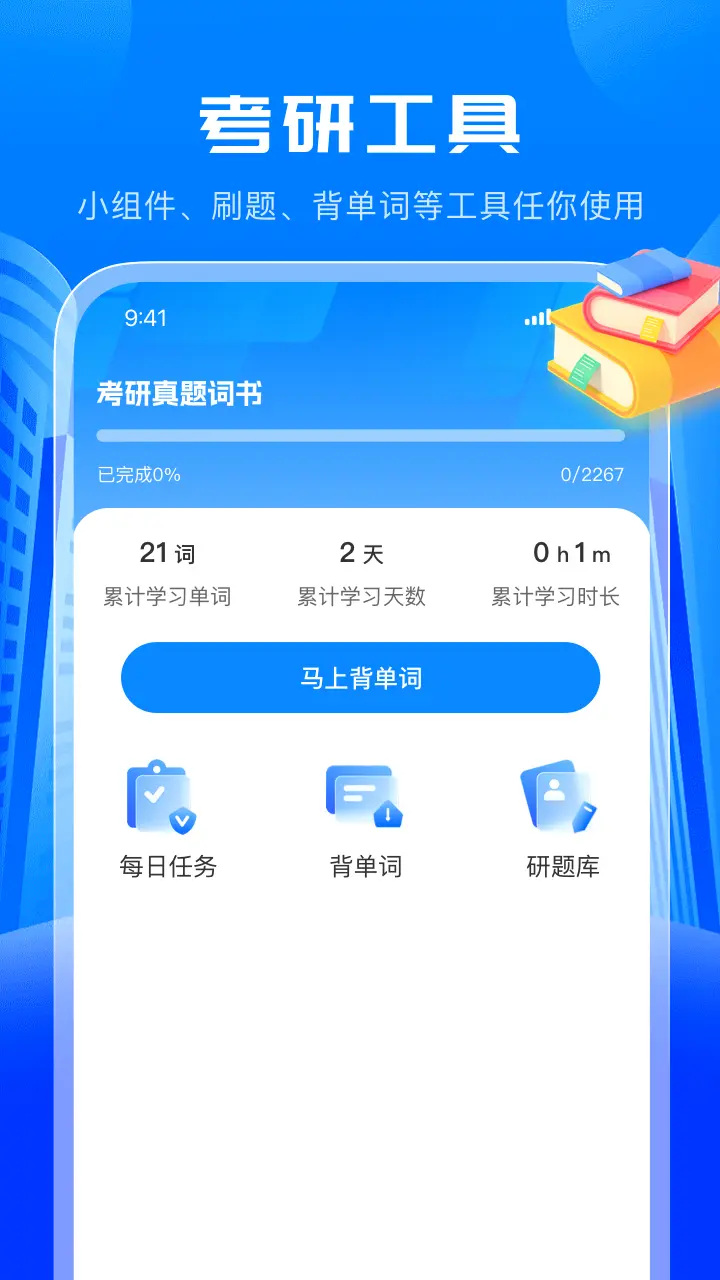Select the 累计学习时长 0h1m statistic

click(x=555, y=572)
